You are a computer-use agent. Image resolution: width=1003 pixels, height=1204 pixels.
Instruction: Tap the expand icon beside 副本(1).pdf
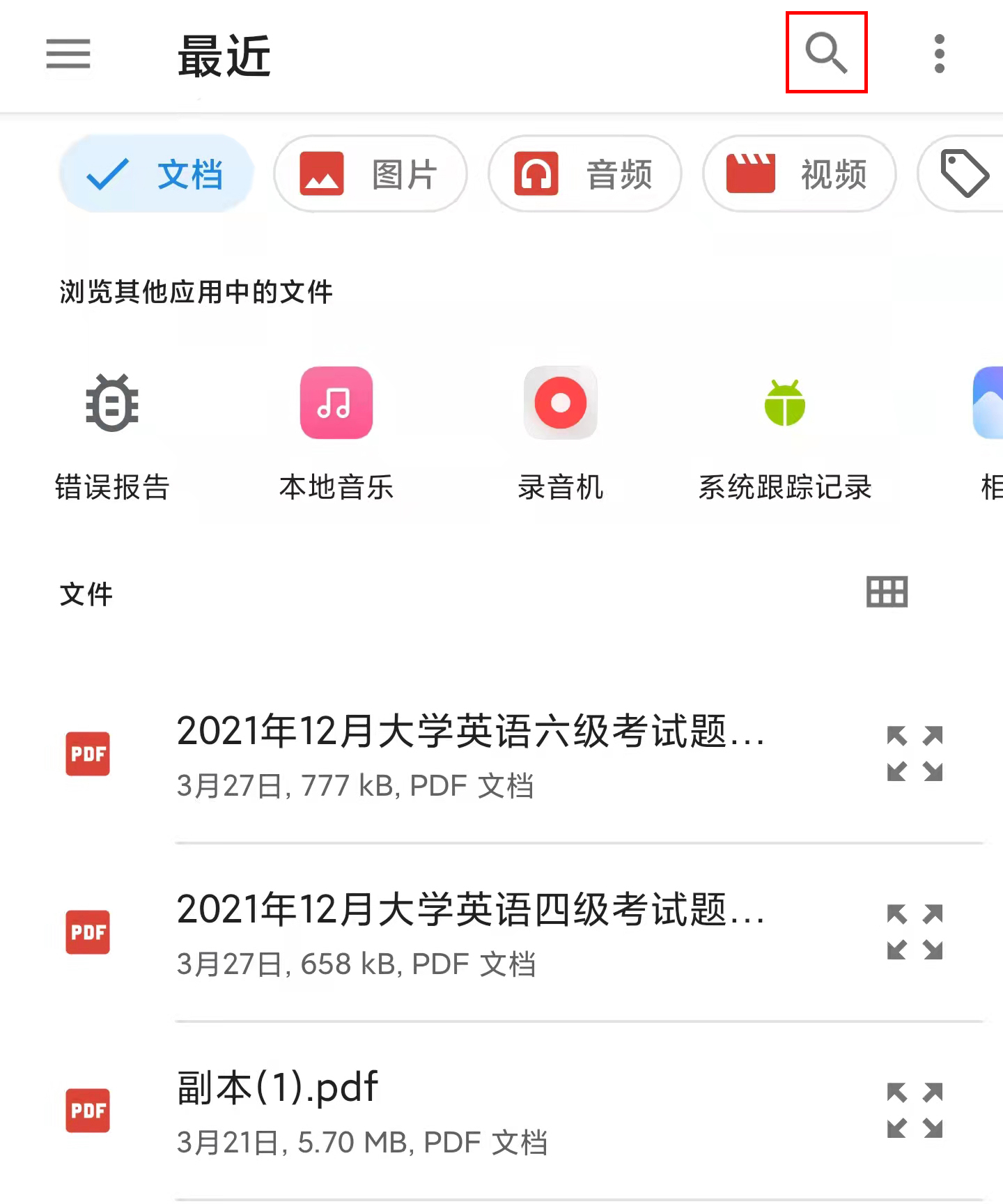coord(915,1111)
